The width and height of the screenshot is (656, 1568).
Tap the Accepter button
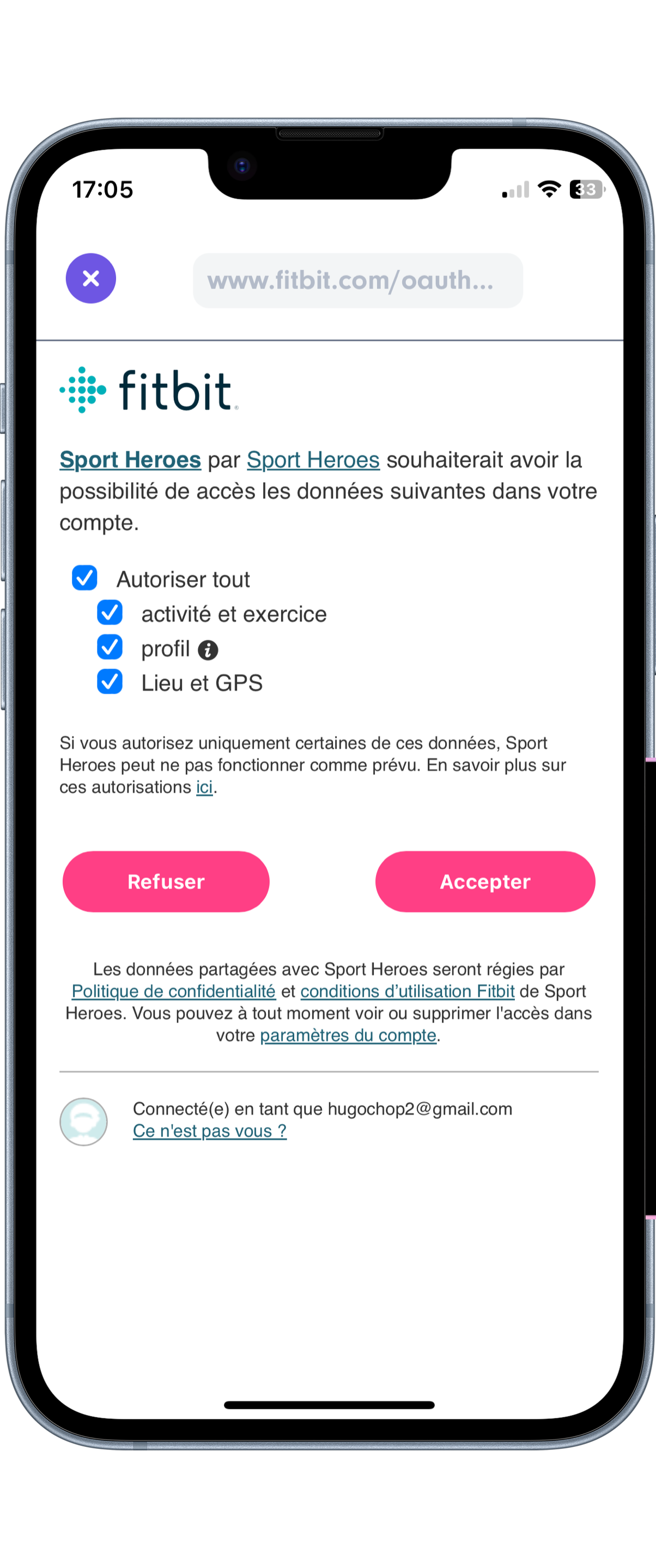tap(485, 881)
